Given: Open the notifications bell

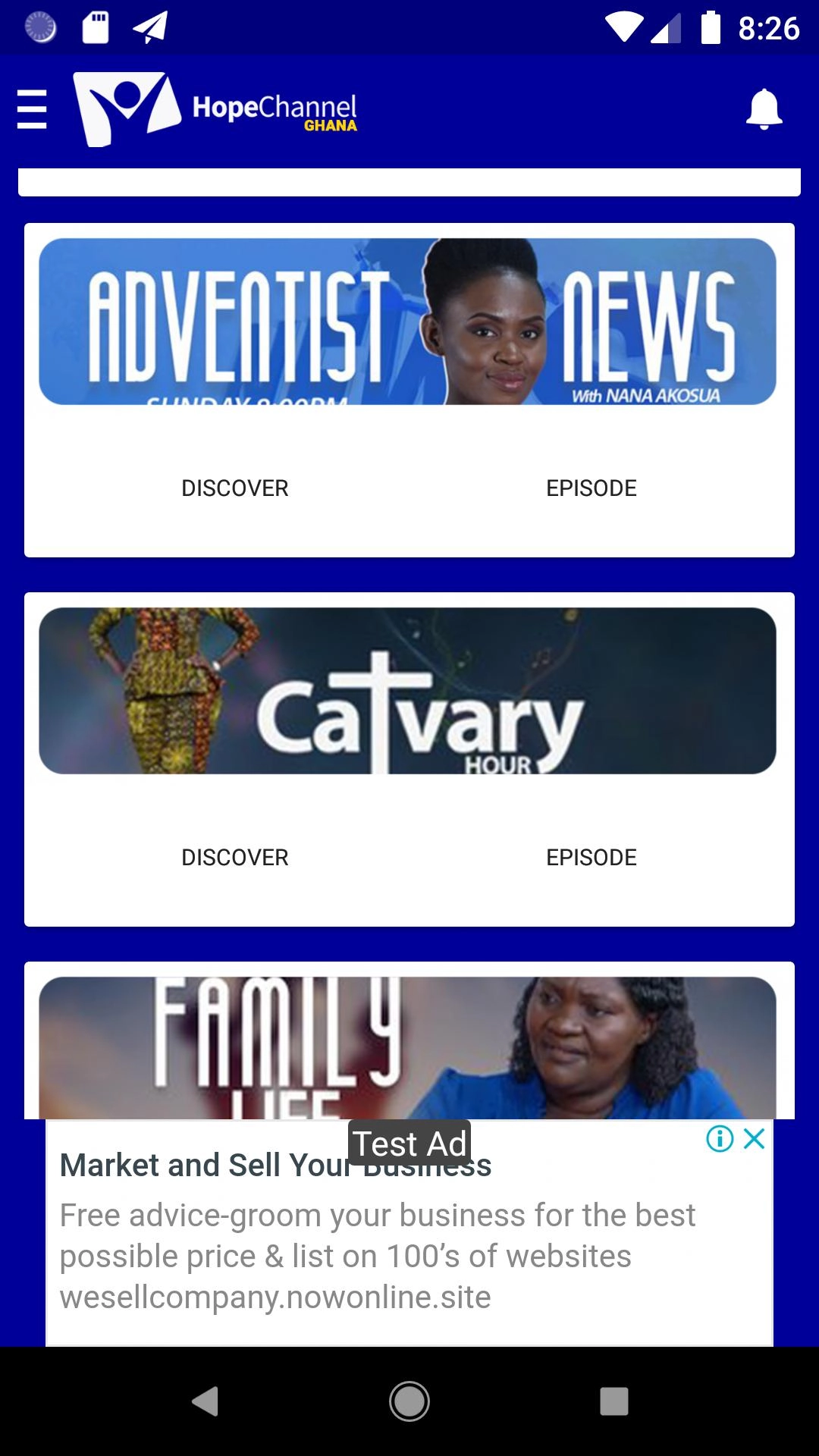Looking at the screenshot, I should tap(764, 109).
